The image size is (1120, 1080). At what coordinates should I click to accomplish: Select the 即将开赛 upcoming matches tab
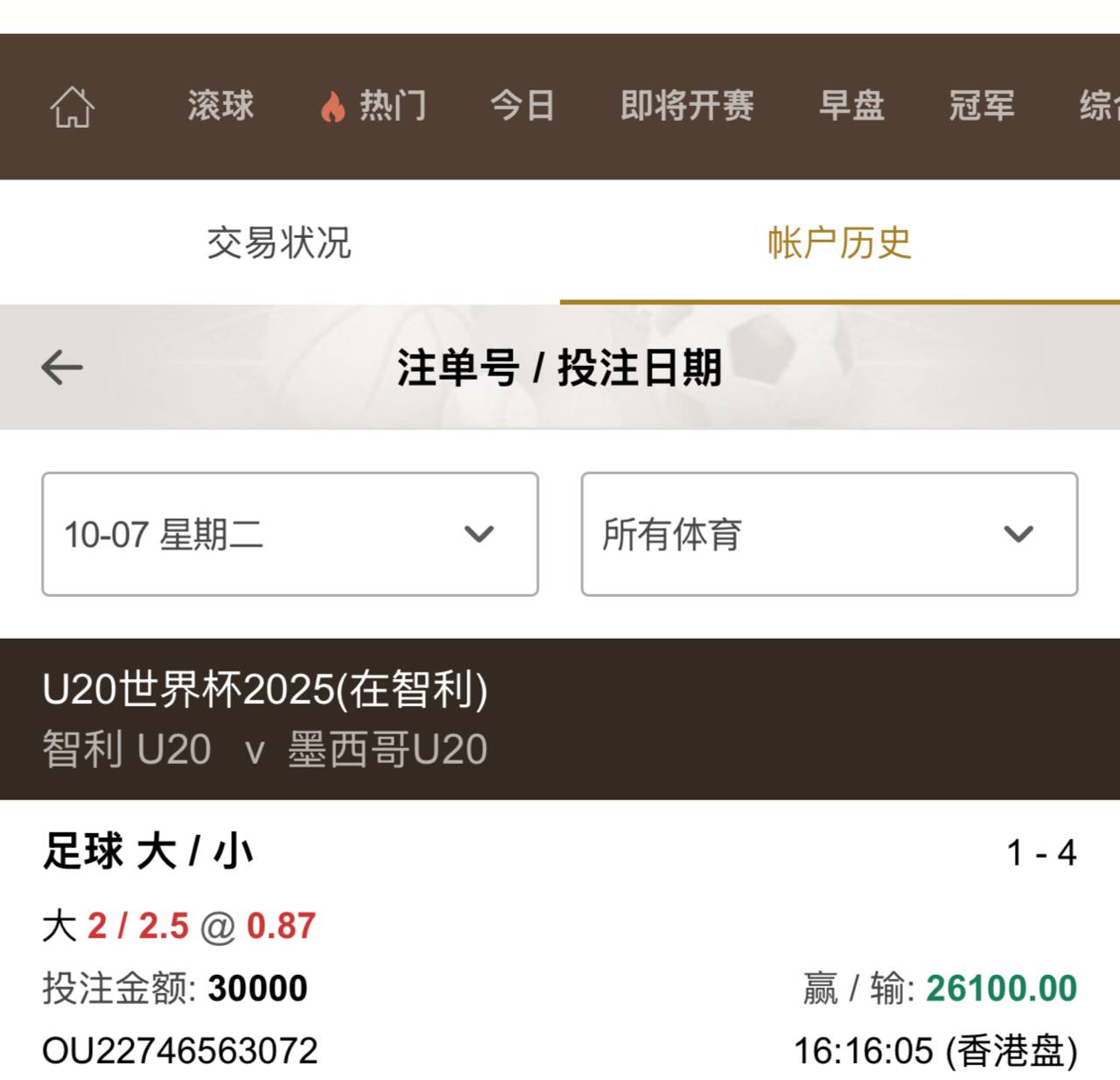687,107
